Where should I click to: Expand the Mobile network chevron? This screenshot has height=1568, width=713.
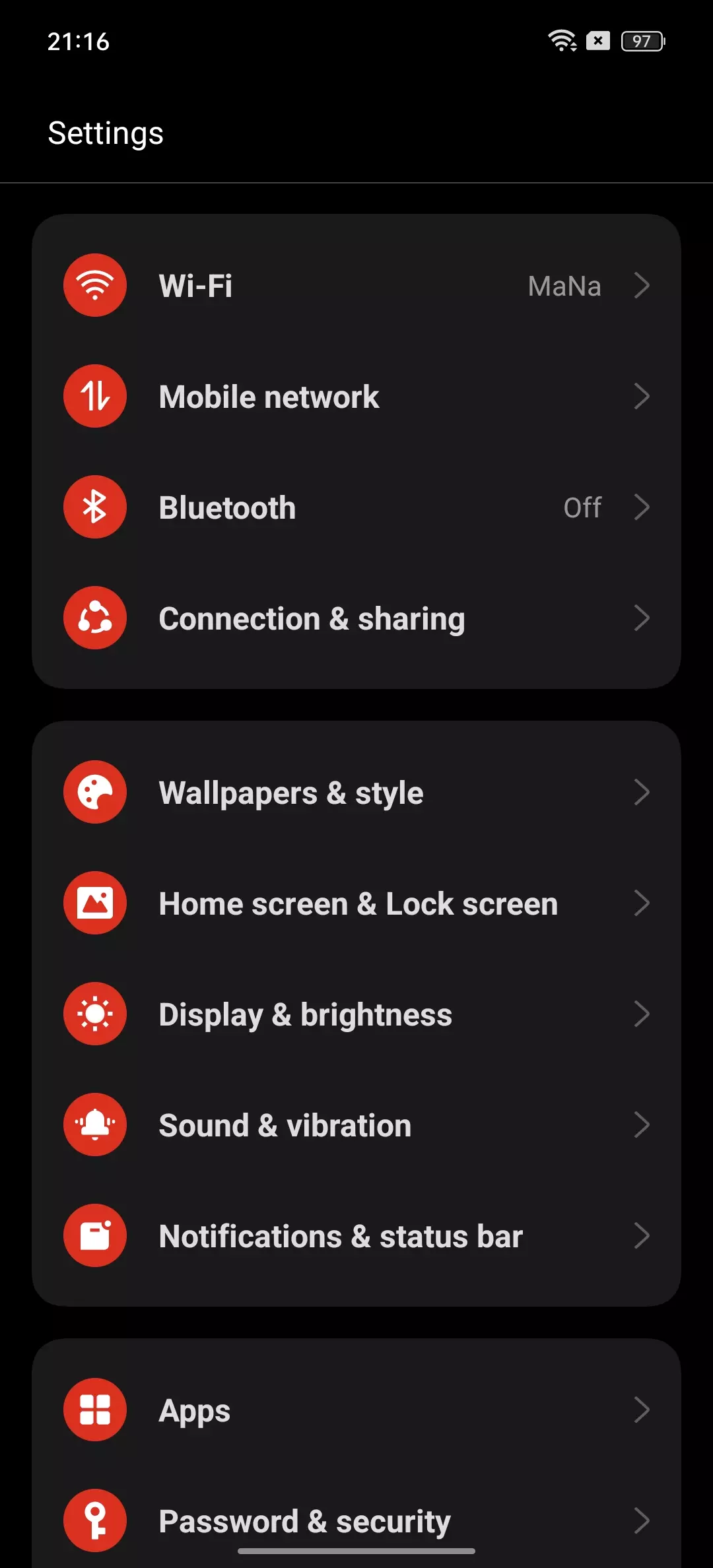pyautogui.click(x=642, y=396)
